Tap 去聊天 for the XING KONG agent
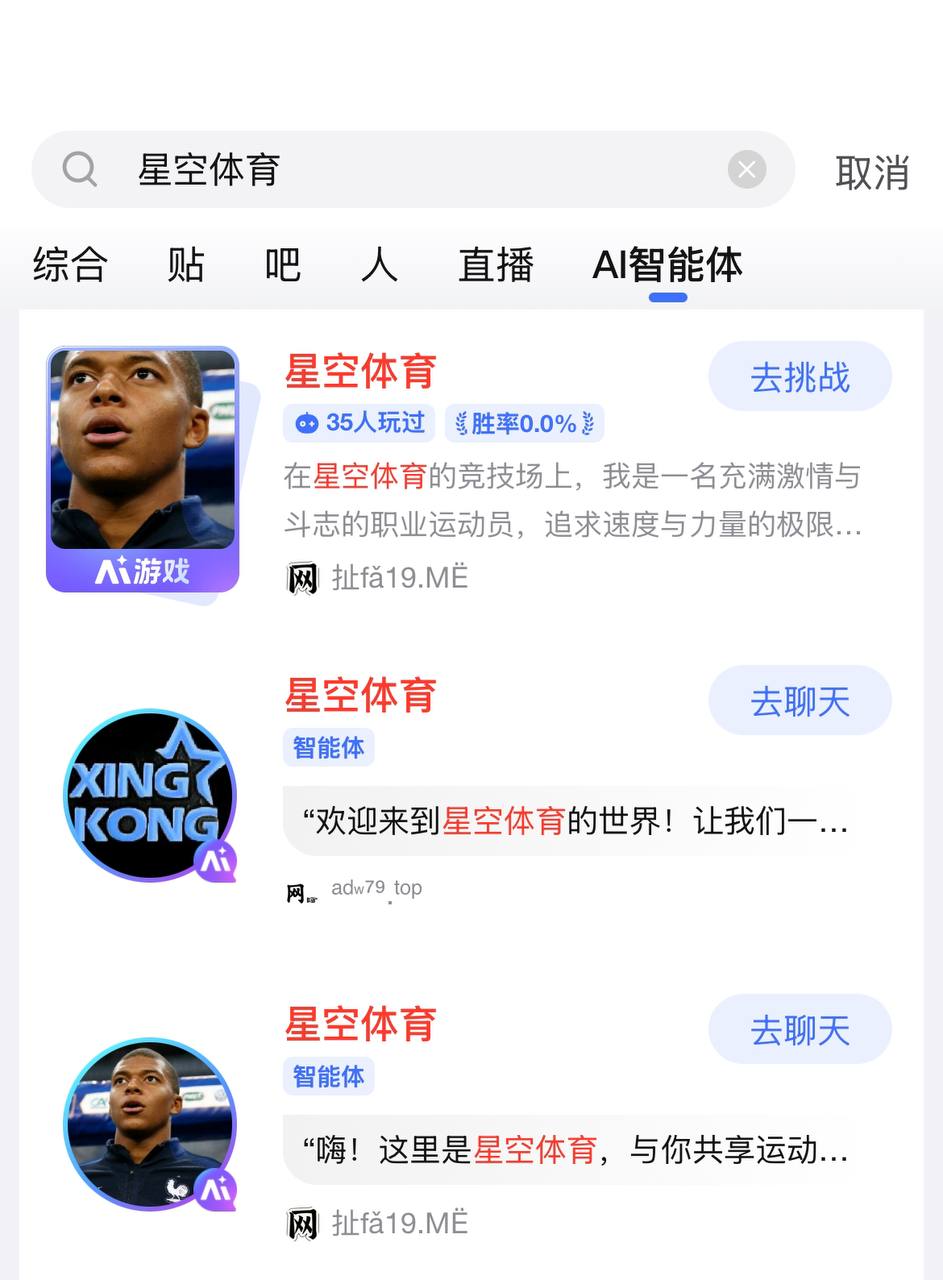This screenshot has height=1280, width=943. pyautogui.click(x=799, y=701)
